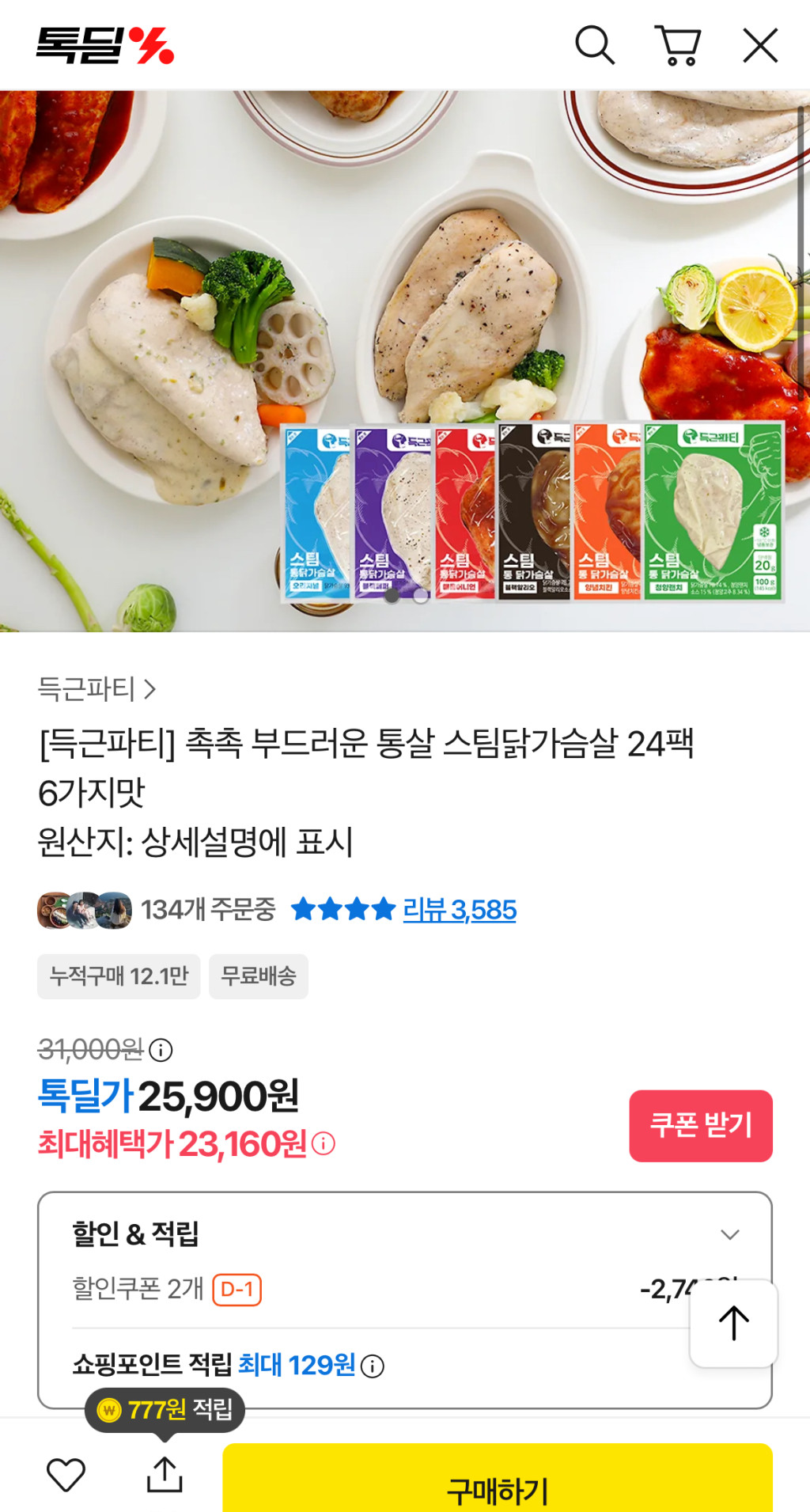This screenshot has height=1512, width=810.
Task: Open the shopping cart
Action: coord(677,45)
